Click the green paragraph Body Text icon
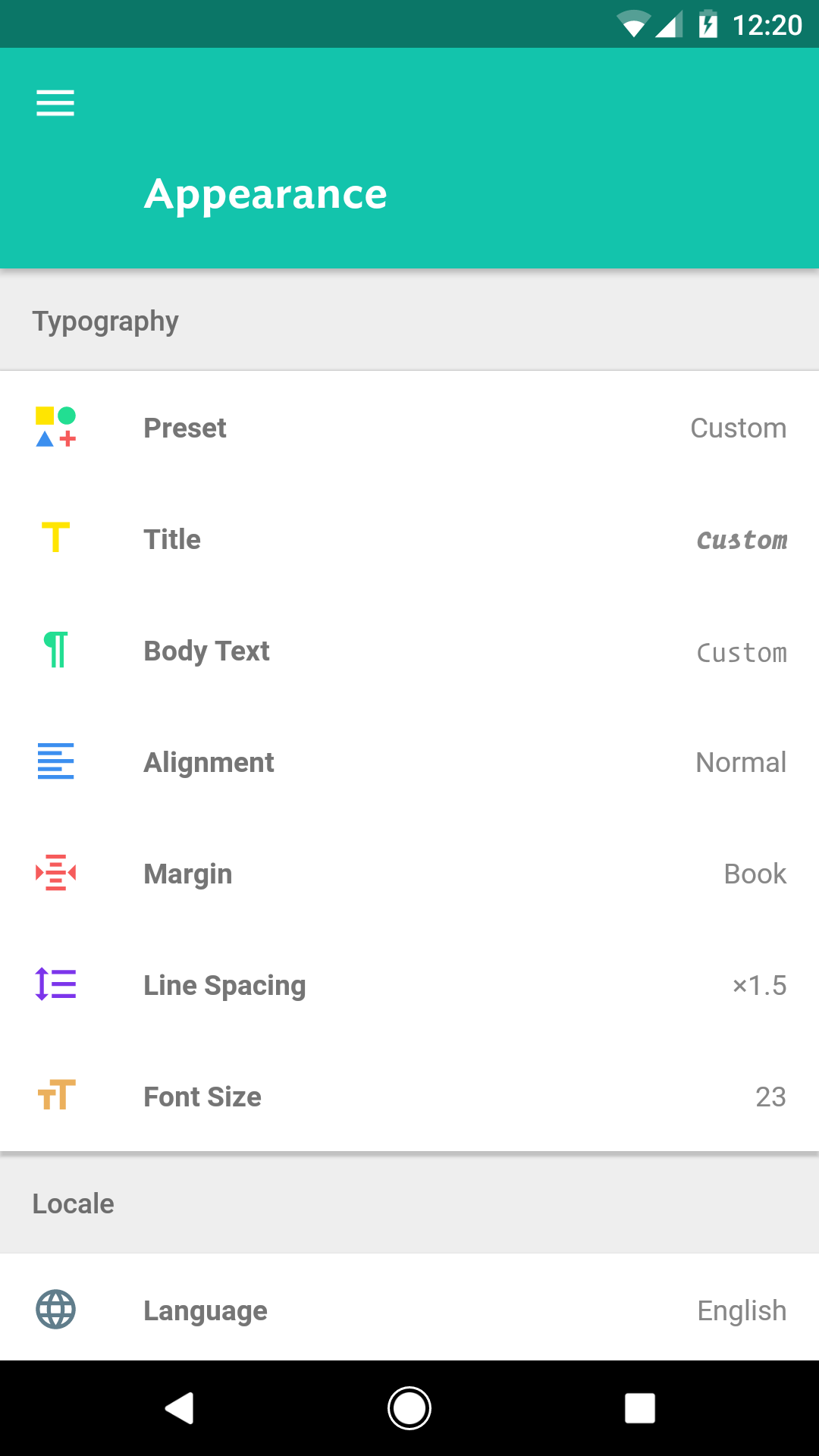This screenshot has height=1456, width=819. [x=55, y=650]
